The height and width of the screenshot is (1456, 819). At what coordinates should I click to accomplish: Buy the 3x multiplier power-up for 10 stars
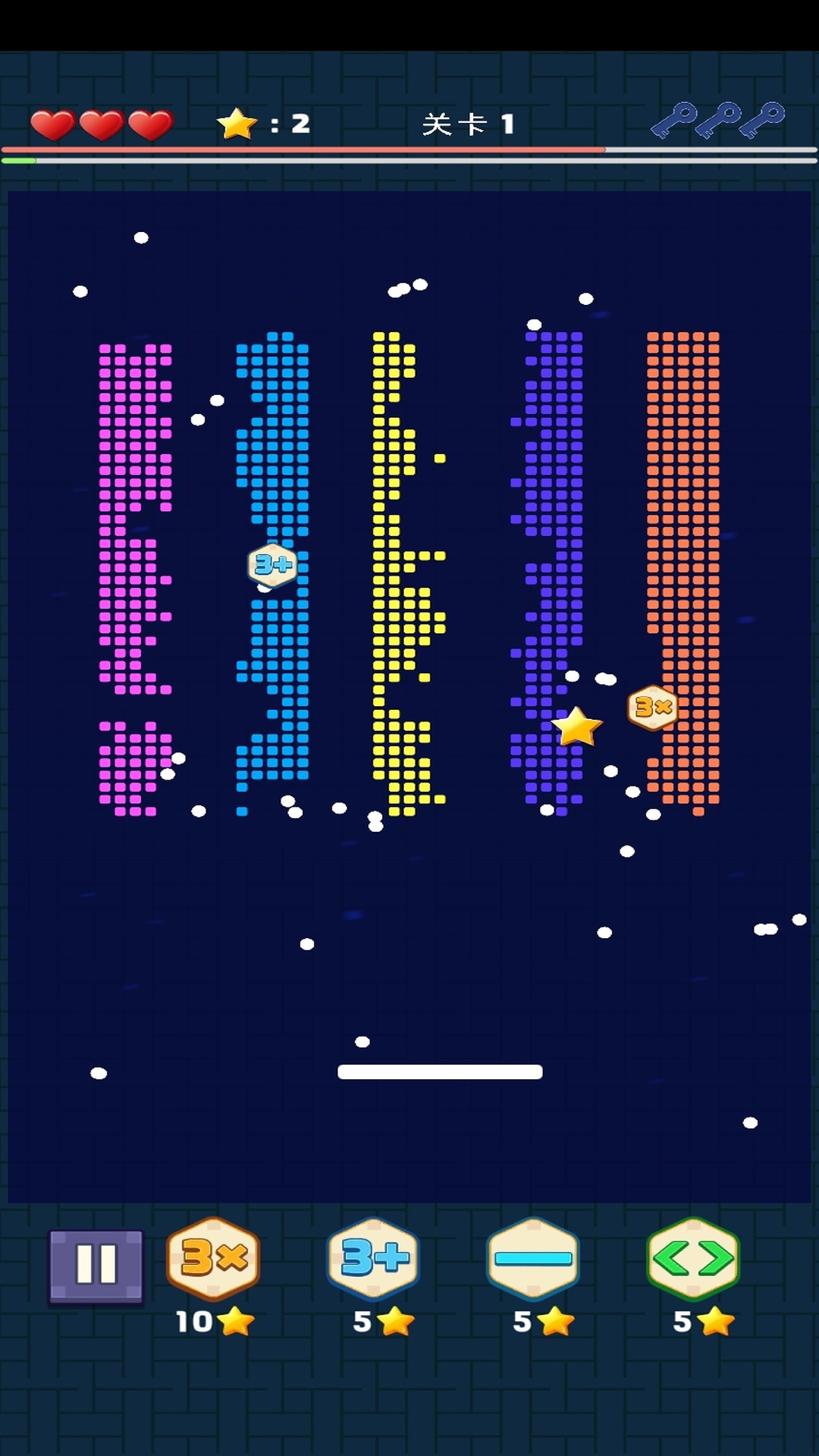[213, 1260]
